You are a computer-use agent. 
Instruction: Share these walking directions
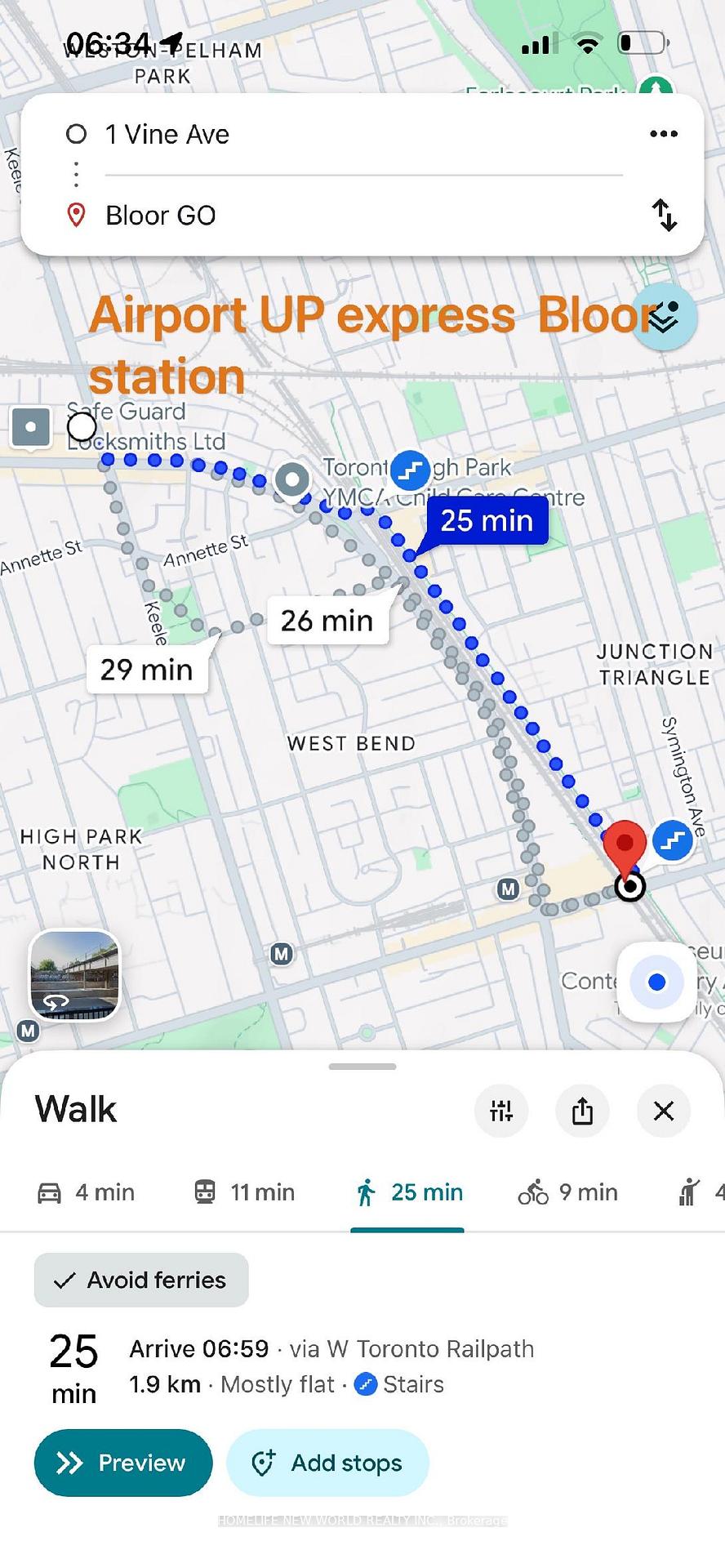[582, 1111]
